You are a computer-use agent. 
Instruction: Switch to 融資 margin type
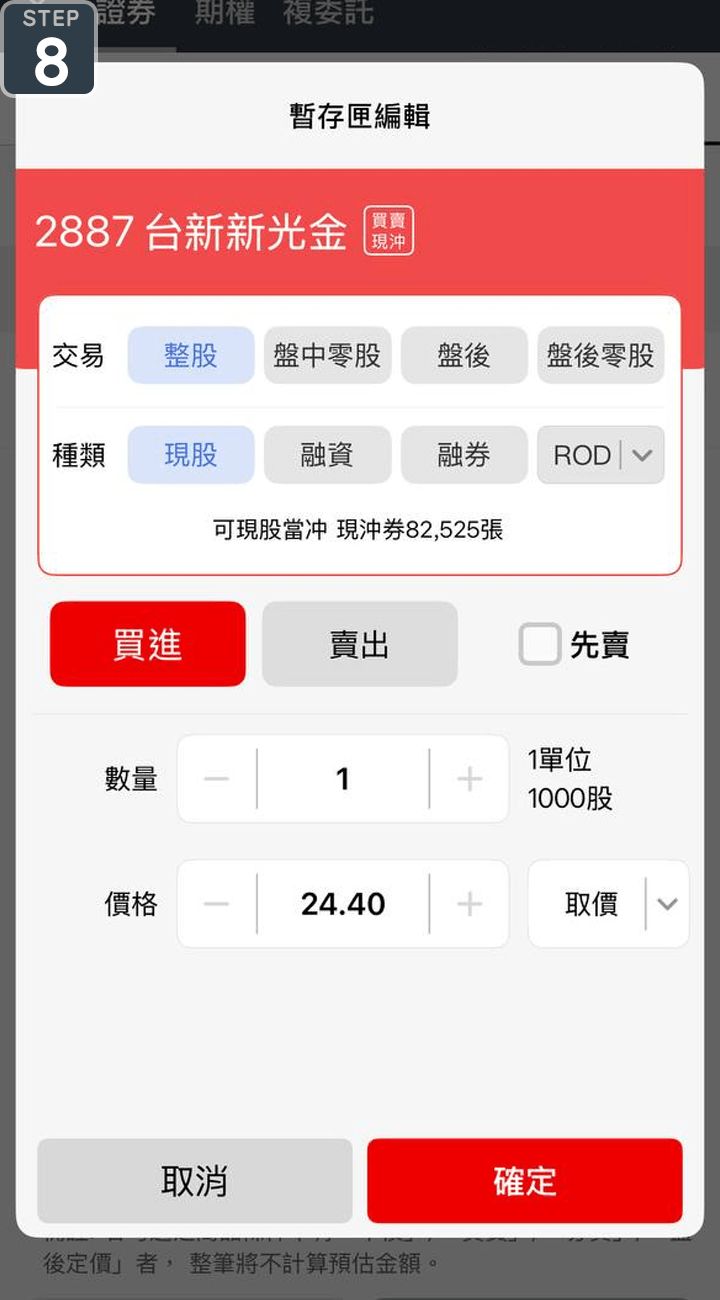pos(327,455)
